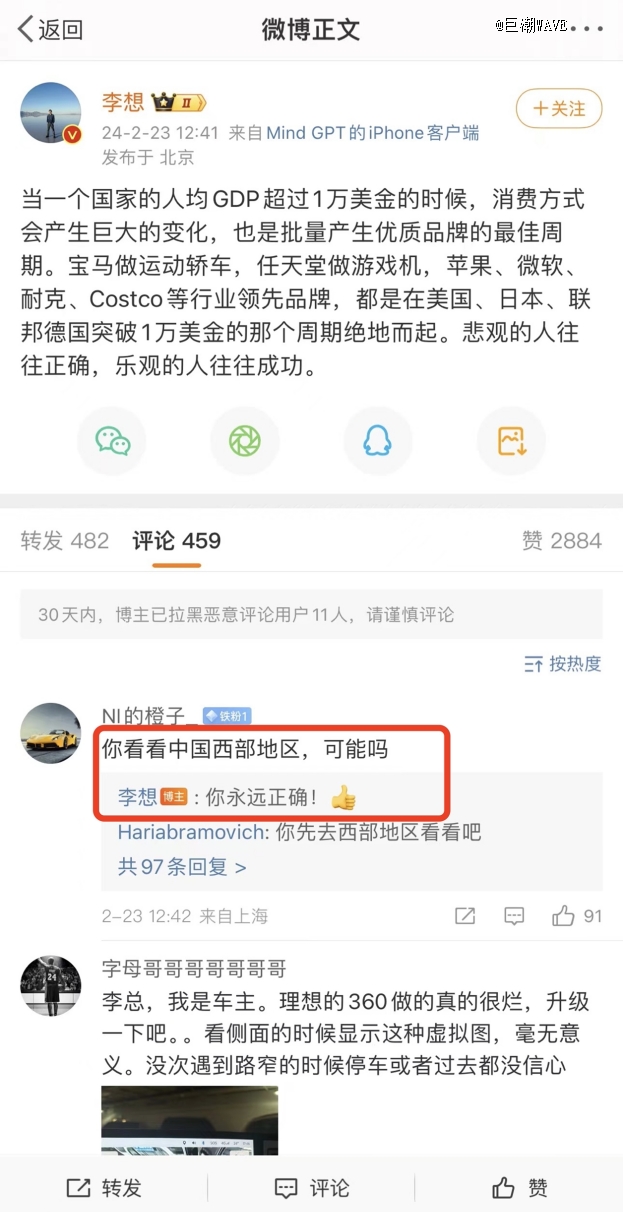Reply to NI的橙子's comment
Image resolution: width=623 pixels, height=1212 pixels.
514,915
